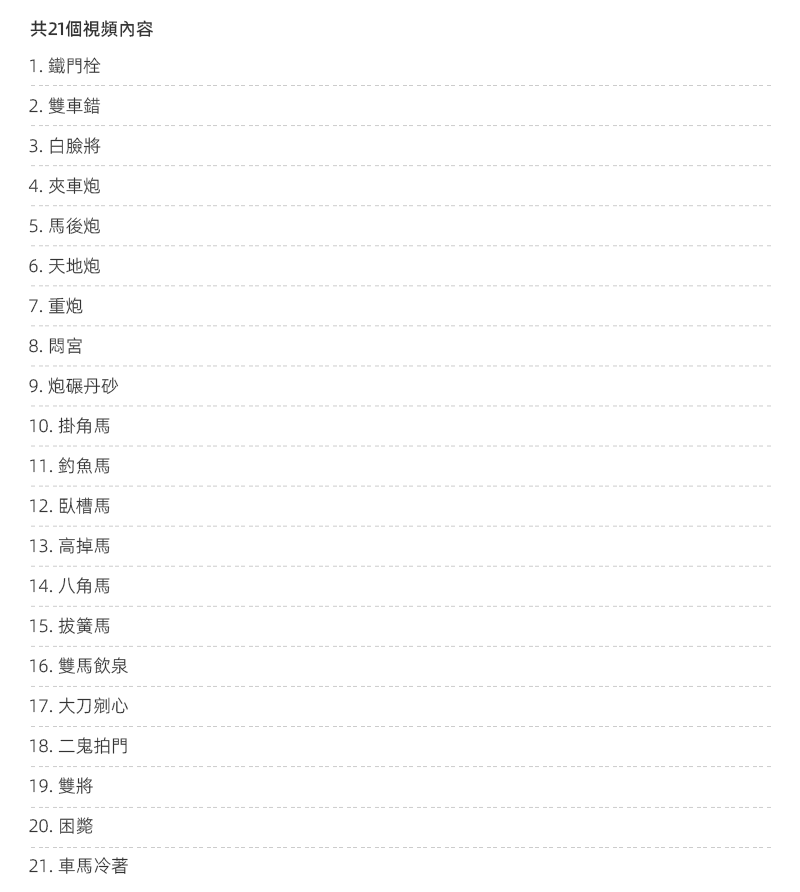
Task: Play lesson 9 炮碾丹砂
Action: [74, 387]
